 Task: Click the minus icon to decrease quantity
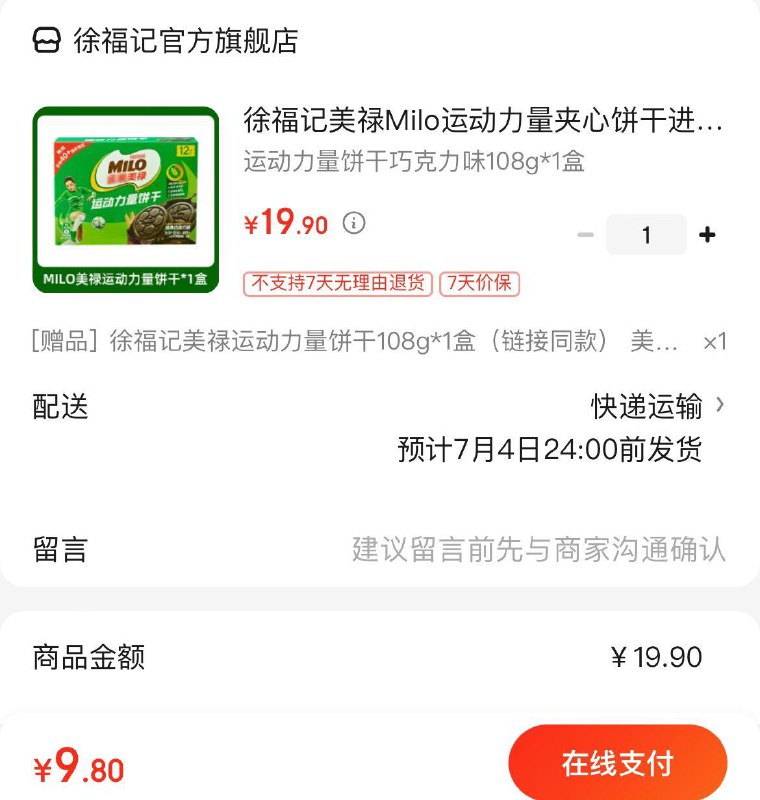click(x=586, y=234)
